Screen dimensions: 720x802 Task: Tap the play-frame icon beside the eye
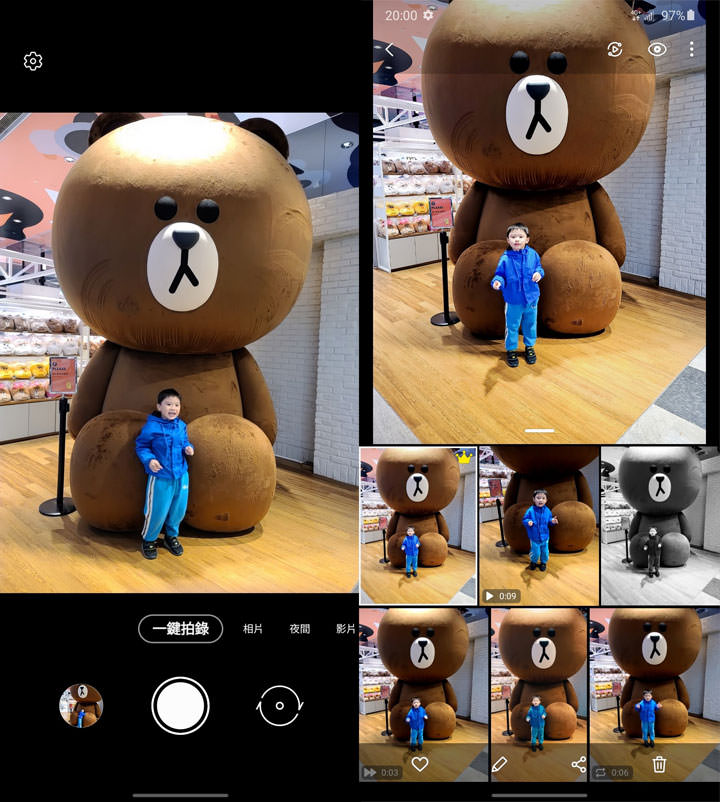616,49
